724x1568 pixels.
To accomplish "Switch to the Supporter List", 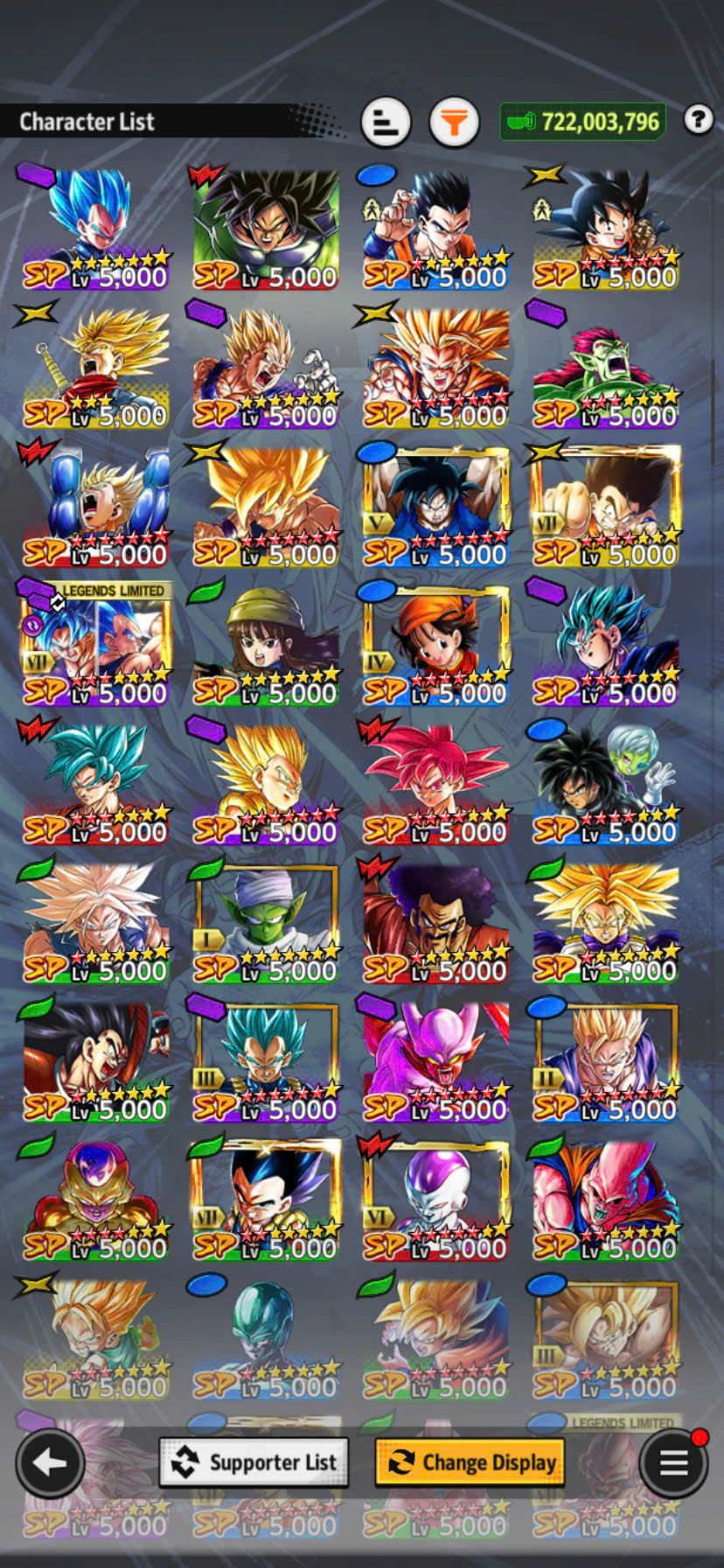I will coord(254,1462).
